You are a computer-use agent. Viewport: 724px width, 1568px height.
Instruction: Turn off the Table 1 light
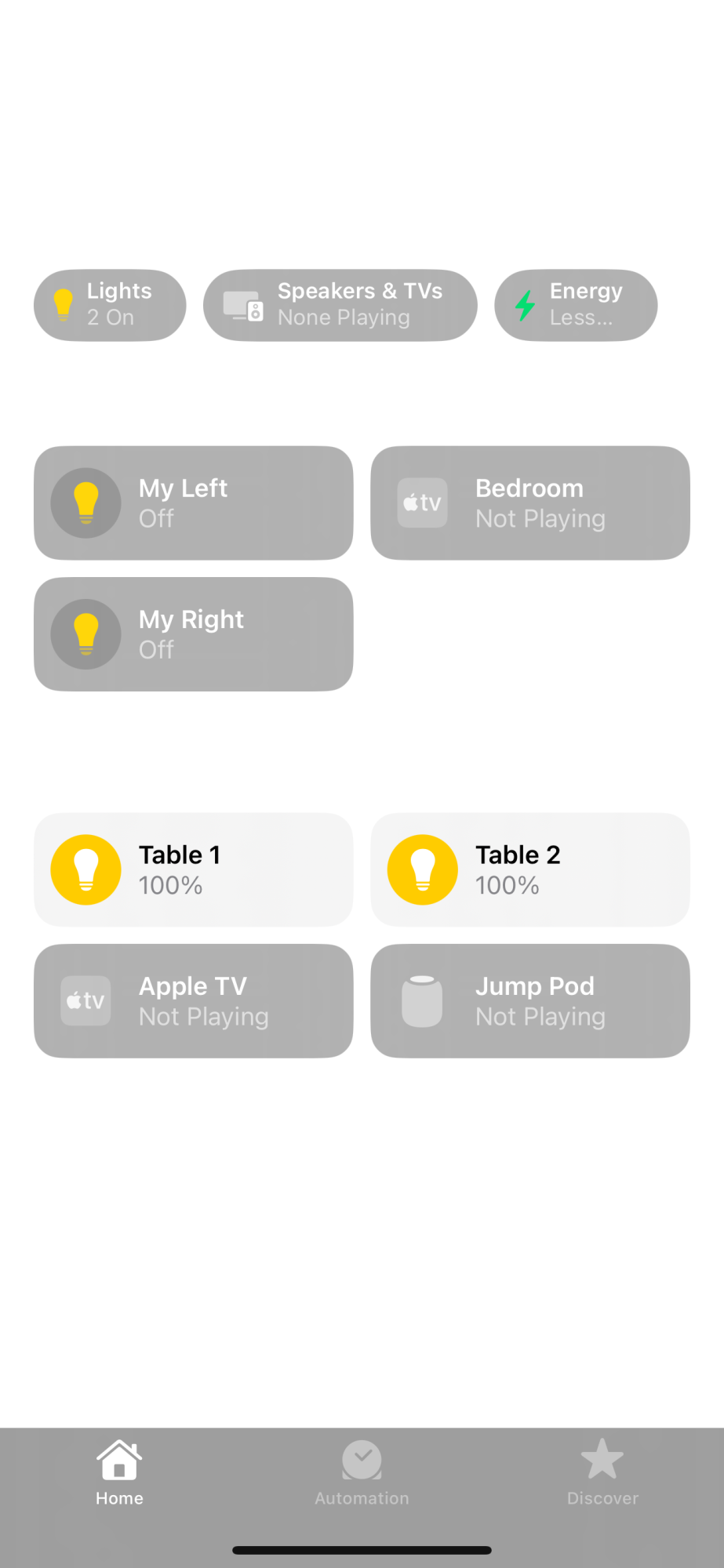(86, 869)
